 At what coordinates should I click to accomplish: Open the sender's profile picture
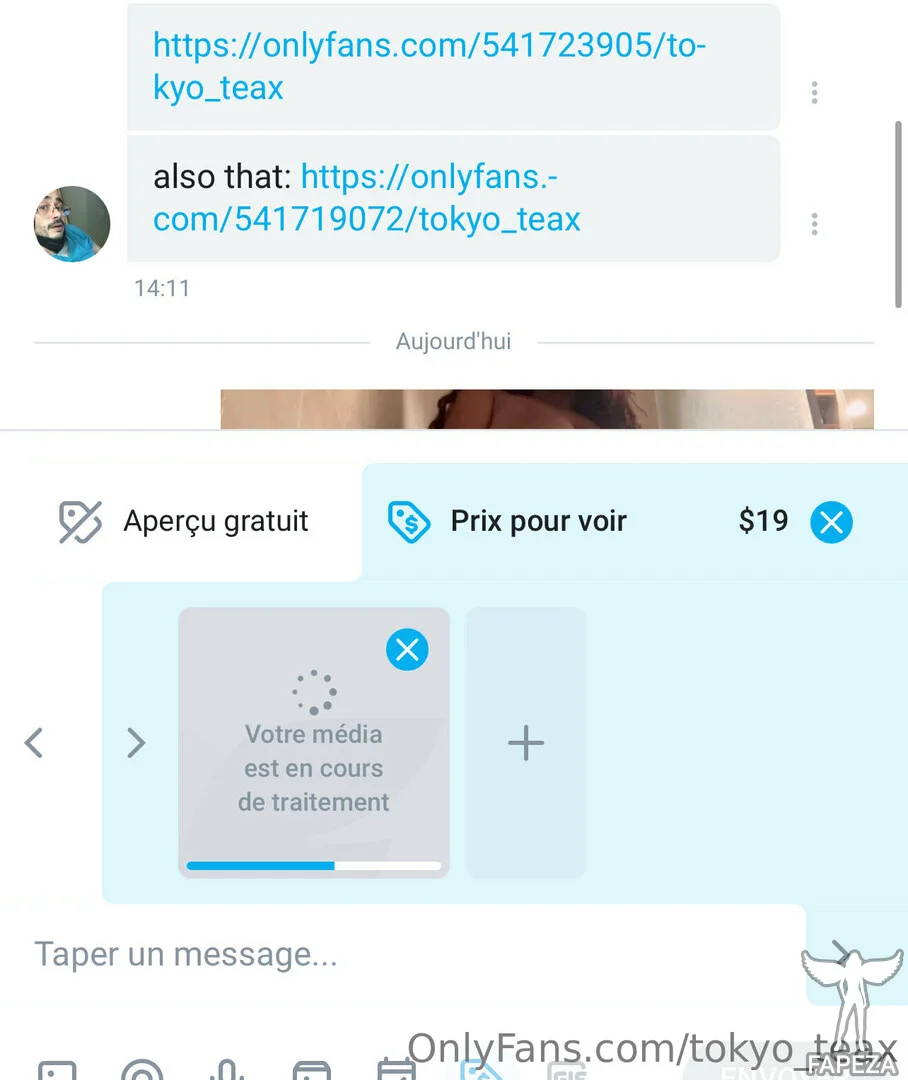(x=71, y=224)
